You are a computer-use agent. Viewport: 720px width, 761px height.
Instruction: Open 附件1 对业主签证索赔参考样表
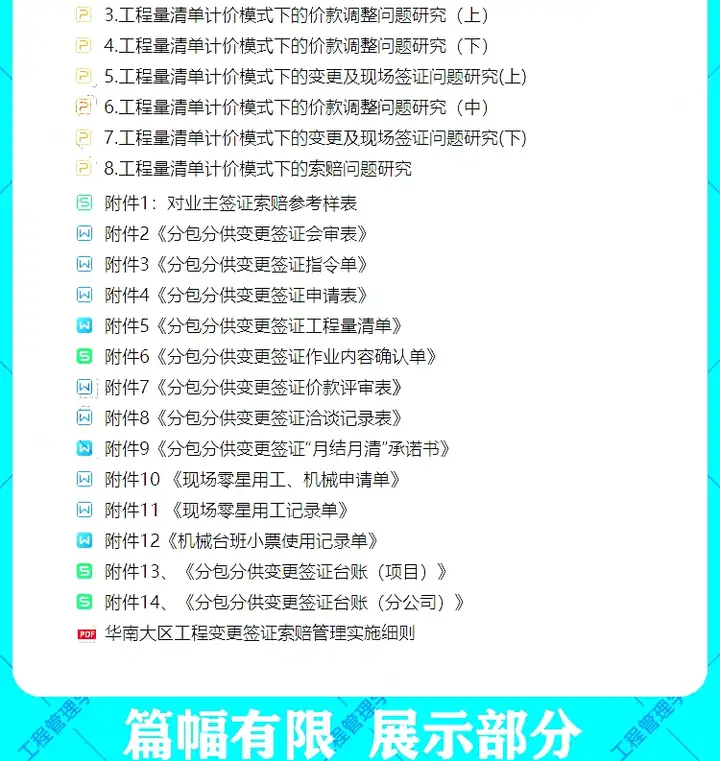tap(230, 202)
